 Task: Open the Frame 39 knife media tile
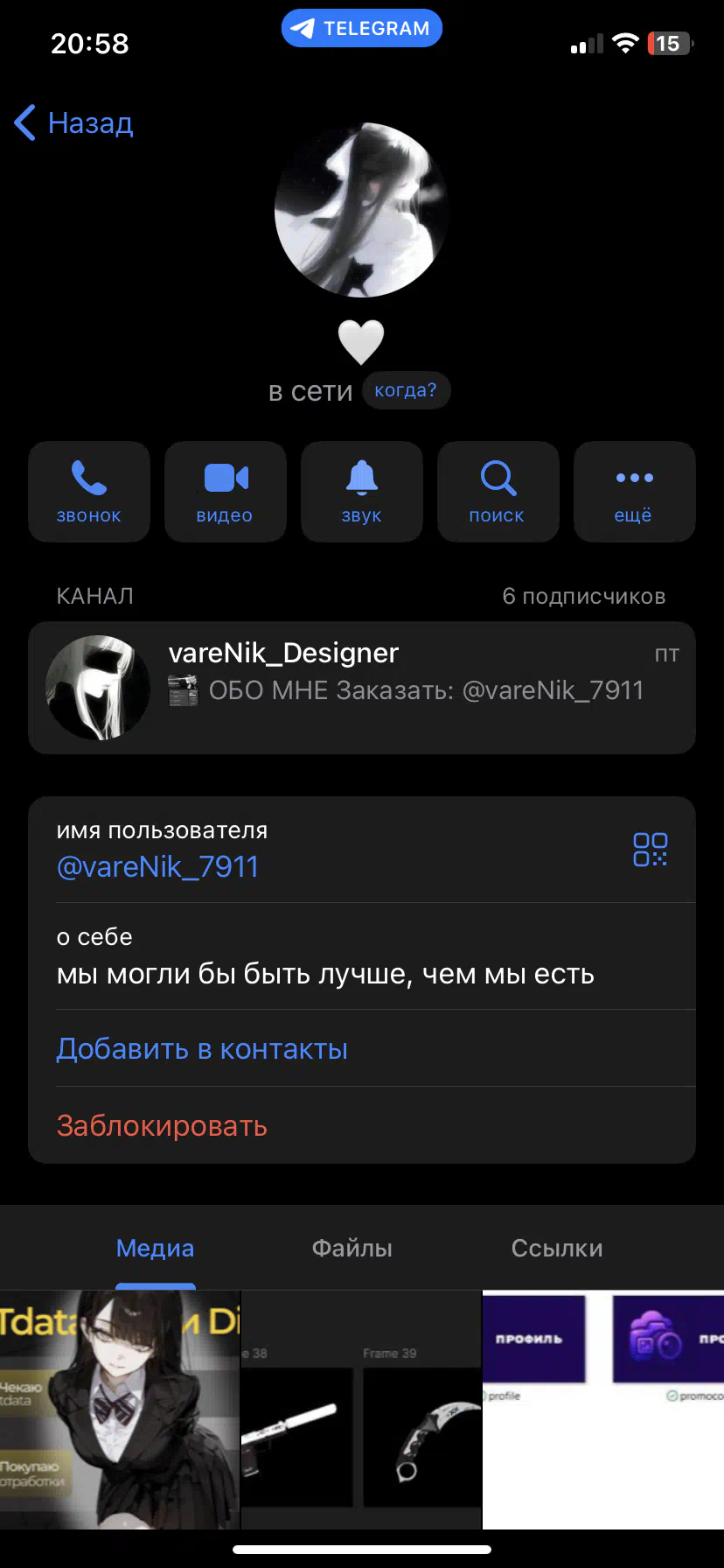421,1435
